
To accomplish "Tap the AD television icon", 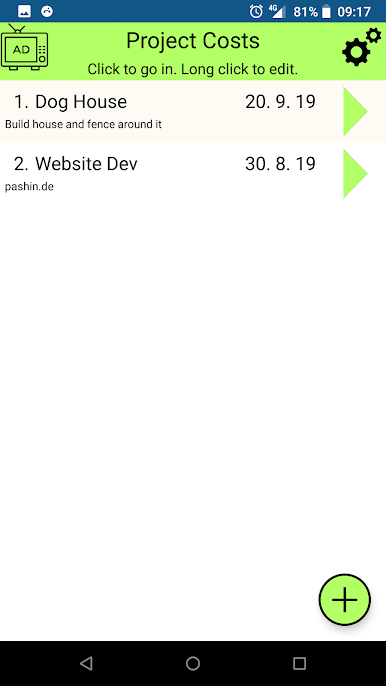I will click(x=25, y=48).
